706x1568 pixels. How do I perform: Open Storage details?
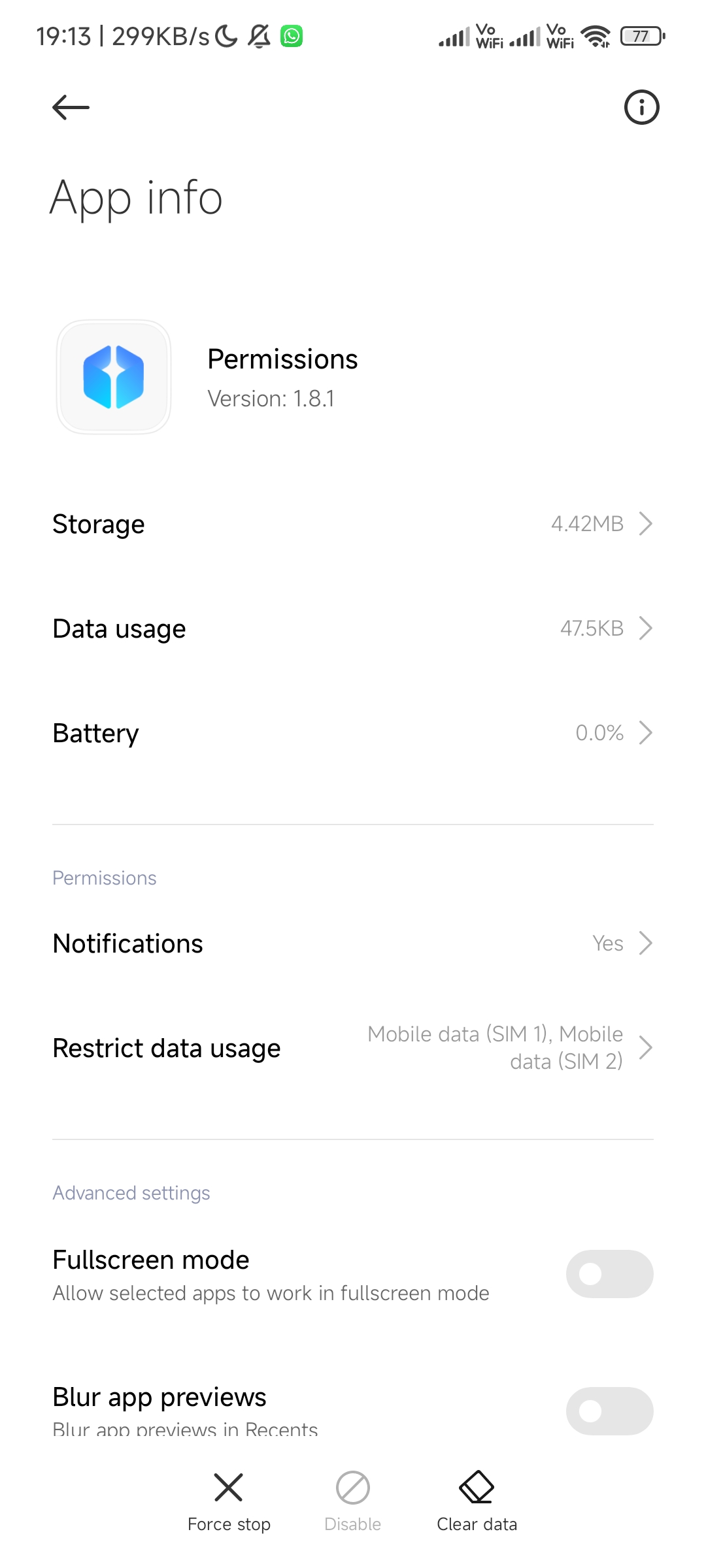(353, 524)
